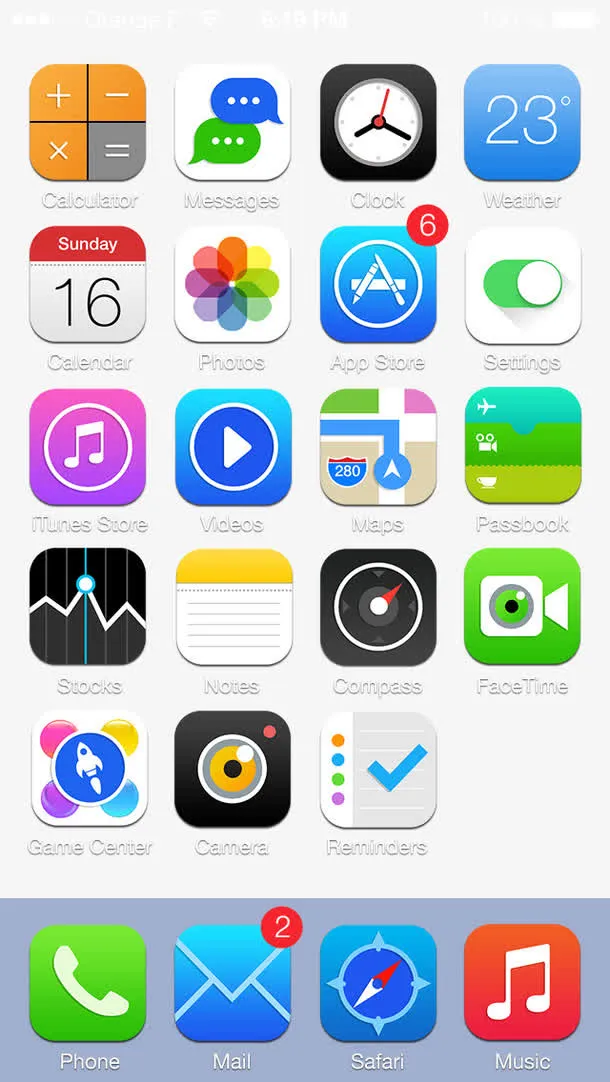
Task: Open the Calculator app
Action: tap(88, 122)
